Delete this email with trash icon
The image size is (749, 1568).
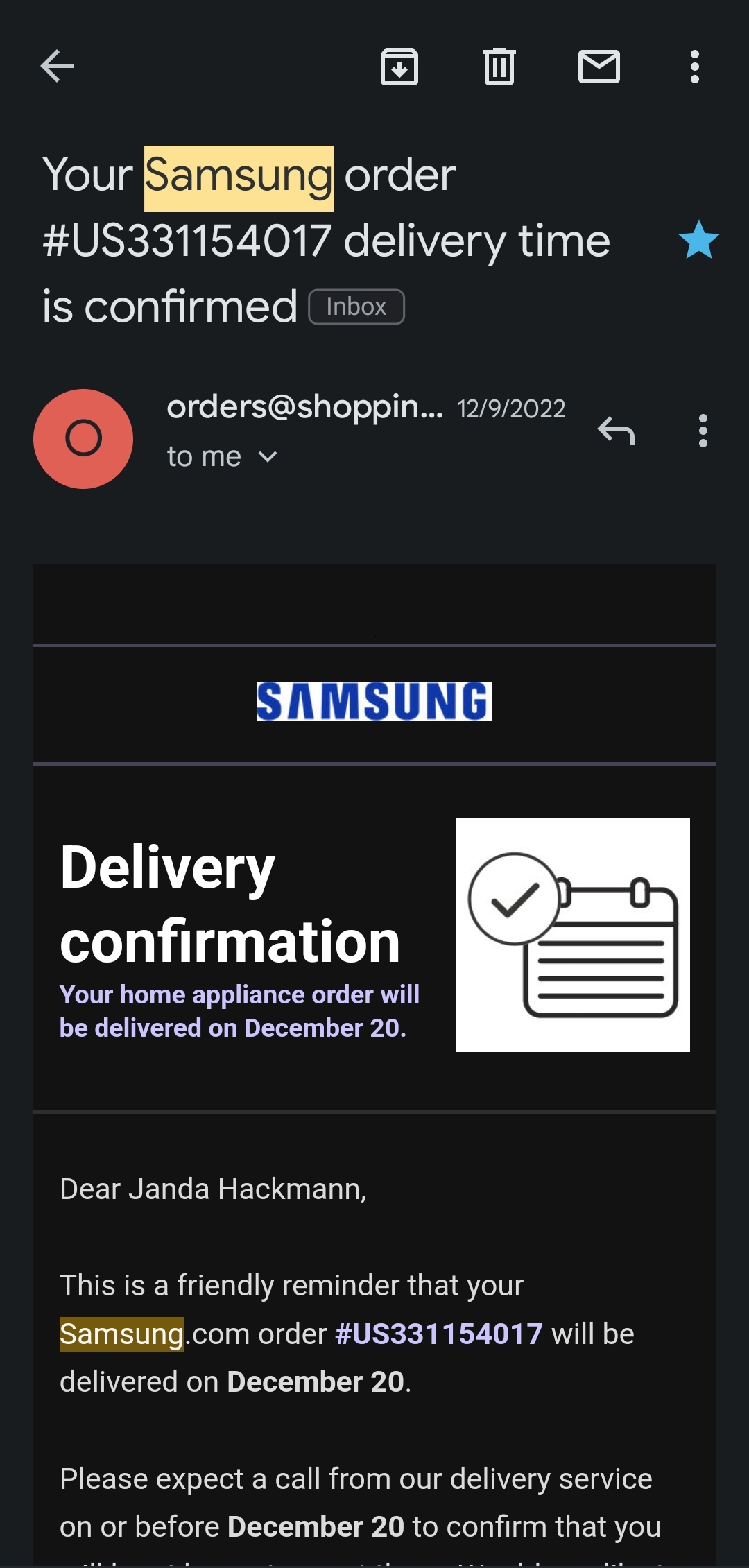(x=499, y=67)
